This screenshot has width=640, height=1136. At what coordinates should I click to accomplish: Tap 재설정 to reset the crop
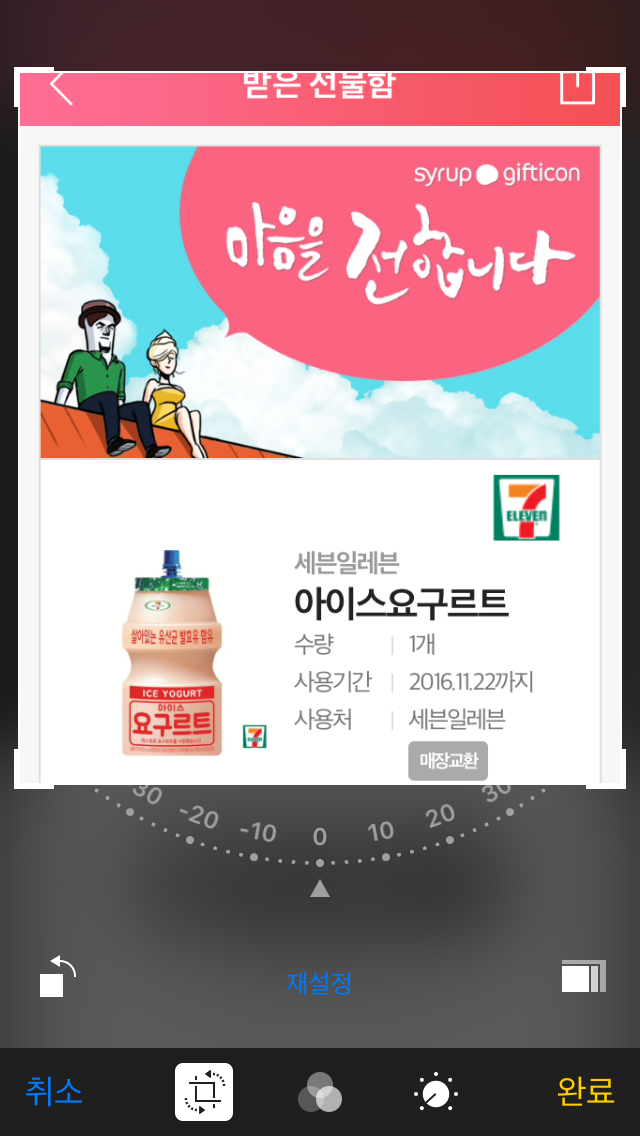pos(319,982)
